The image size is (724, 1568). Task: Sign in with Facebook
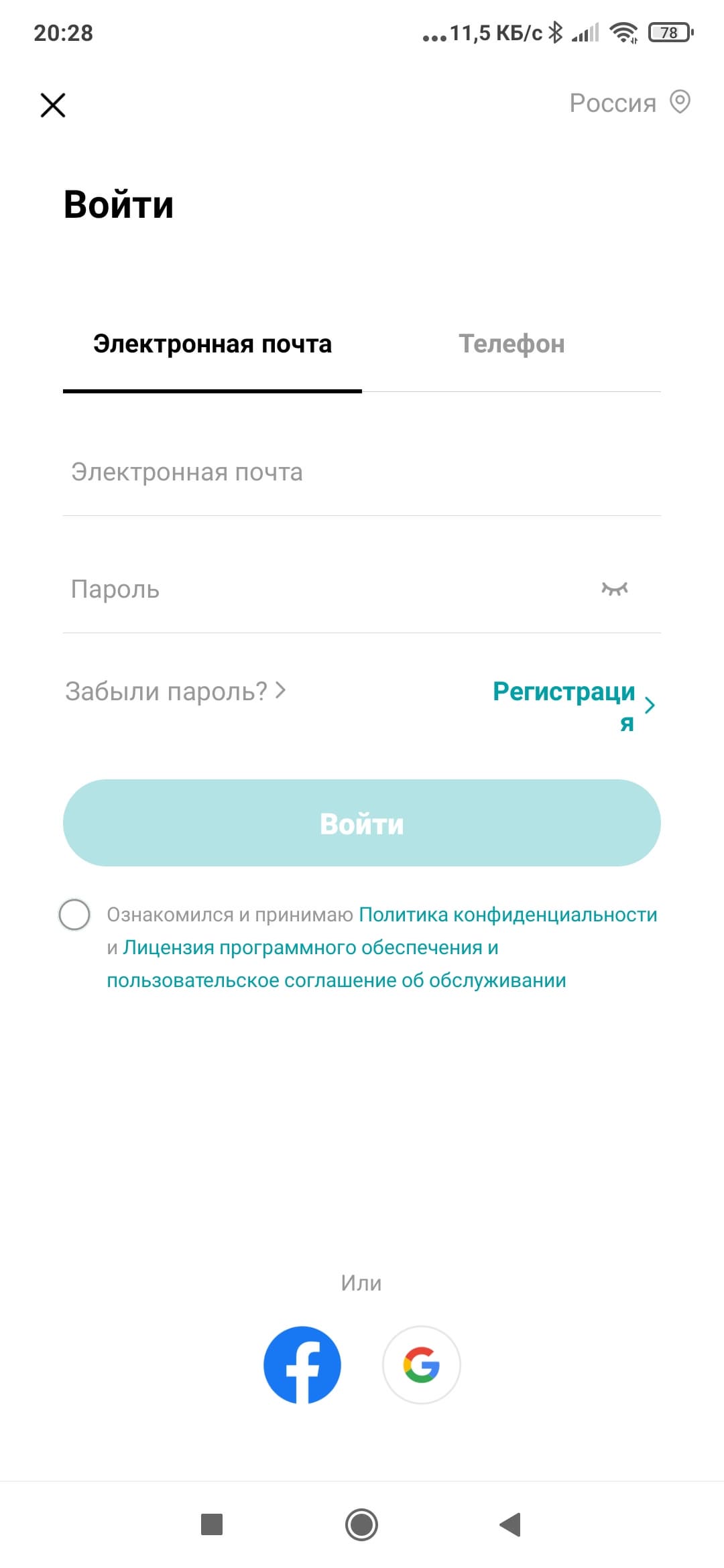[x=302, y=1365]
